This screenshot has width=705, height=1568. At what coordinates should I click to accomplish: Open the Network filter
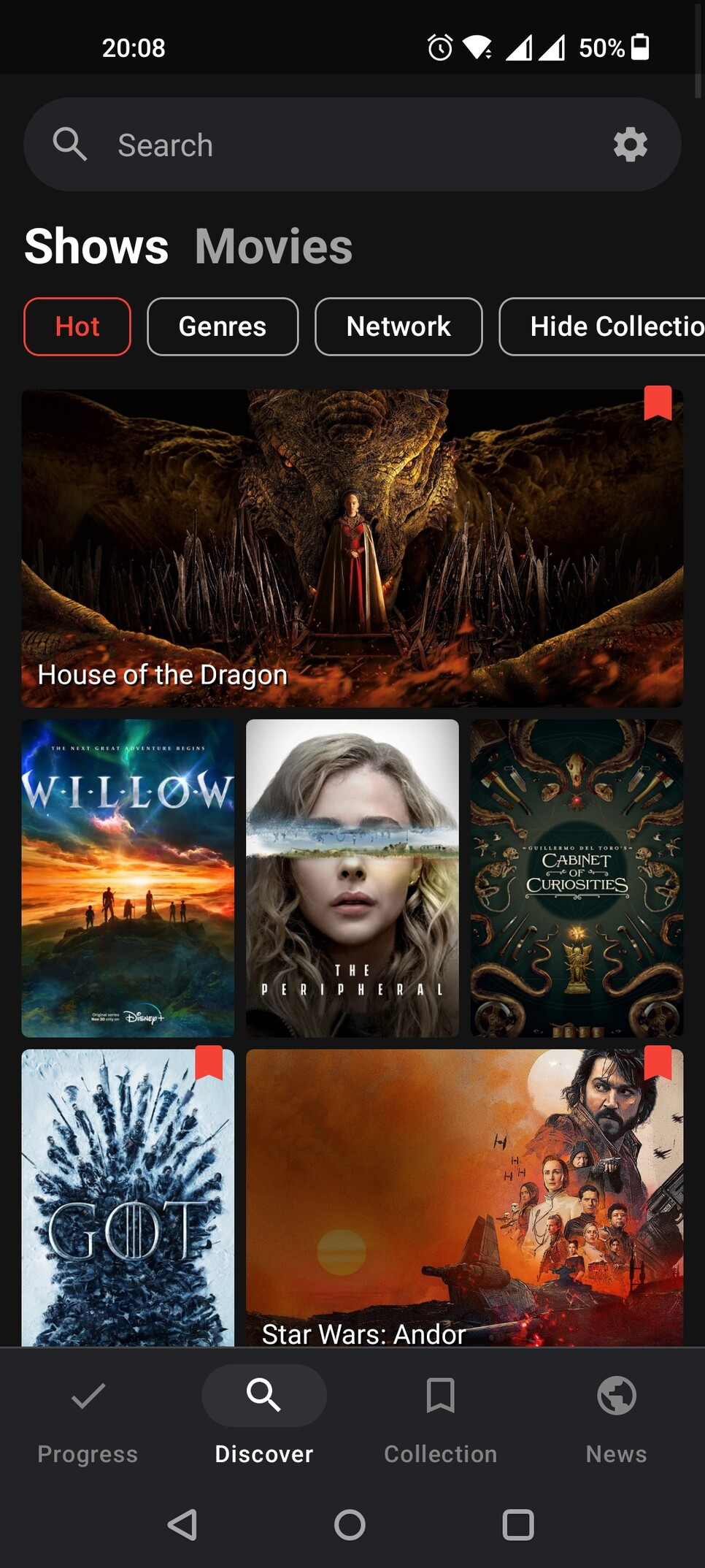tap(398, 326)
